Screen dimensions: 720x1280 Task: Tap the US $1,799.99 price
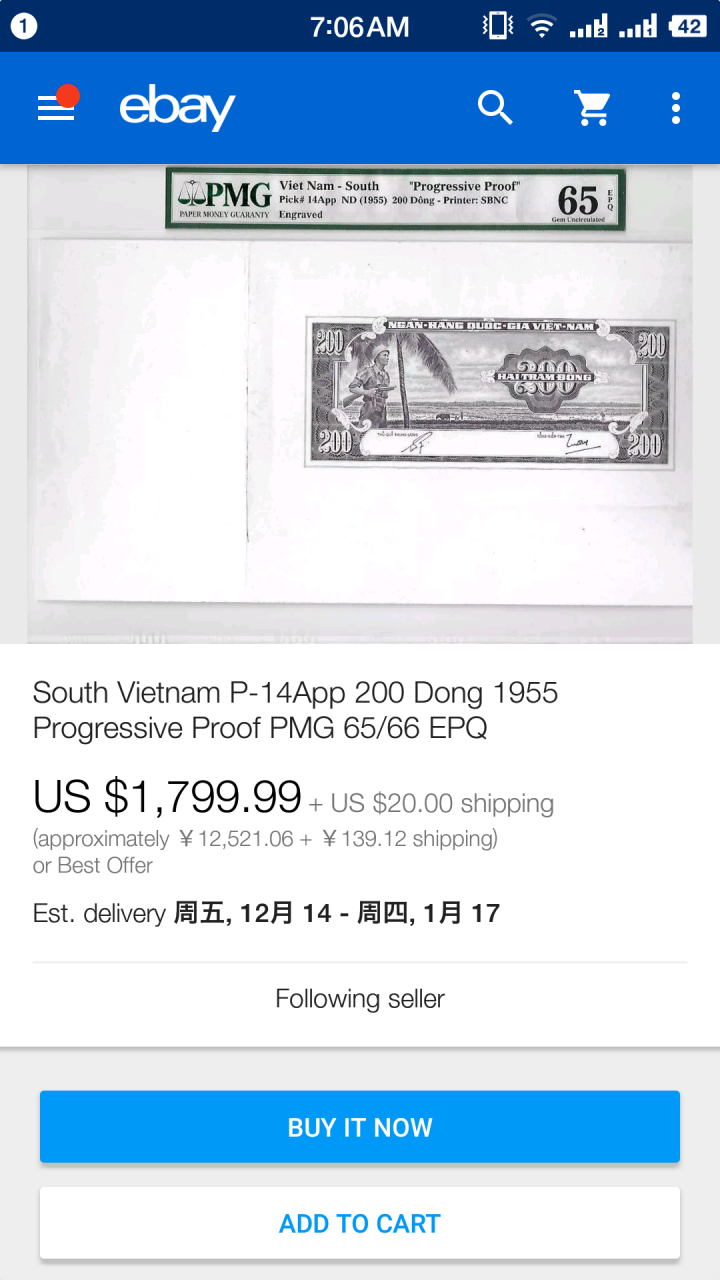pos(167,797)
